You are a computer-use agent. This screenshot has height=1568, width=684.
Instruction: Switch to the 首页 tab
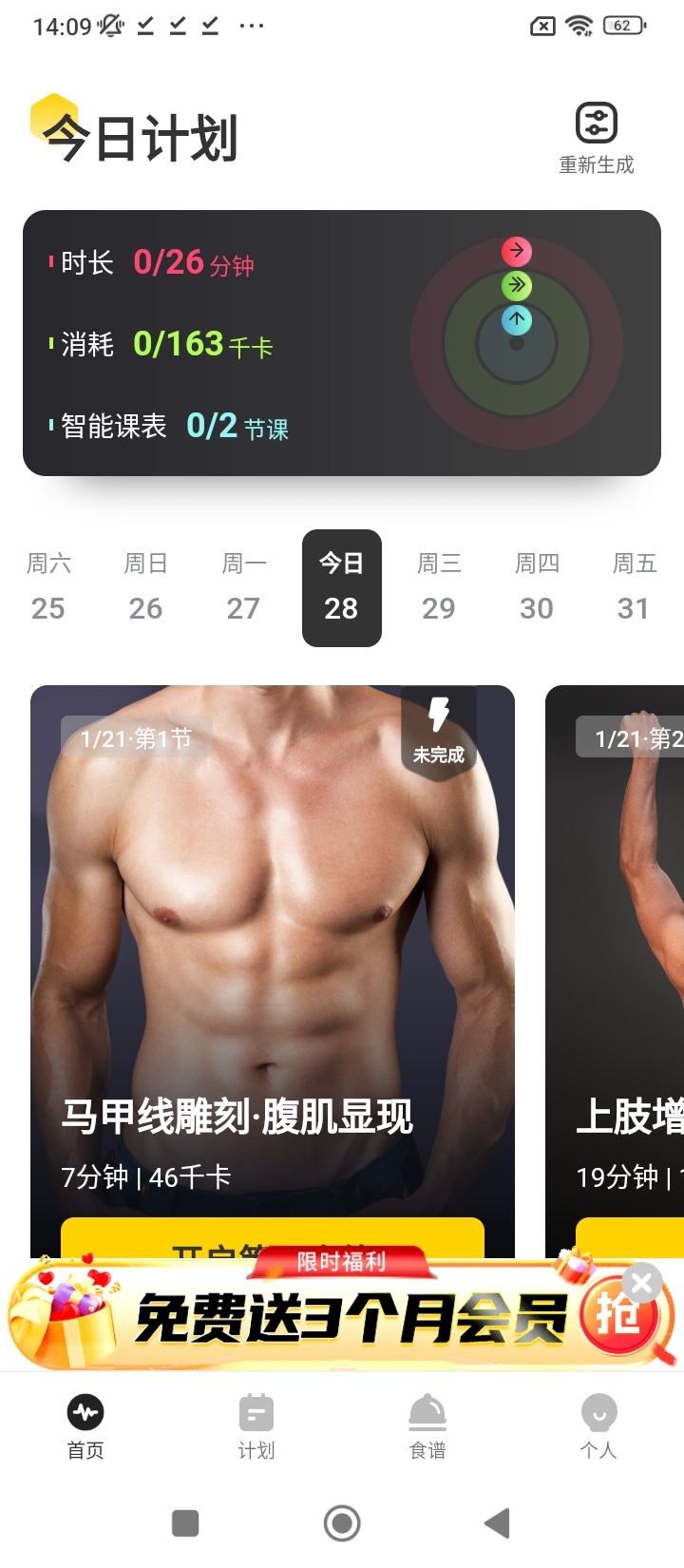pos(85,1425)
